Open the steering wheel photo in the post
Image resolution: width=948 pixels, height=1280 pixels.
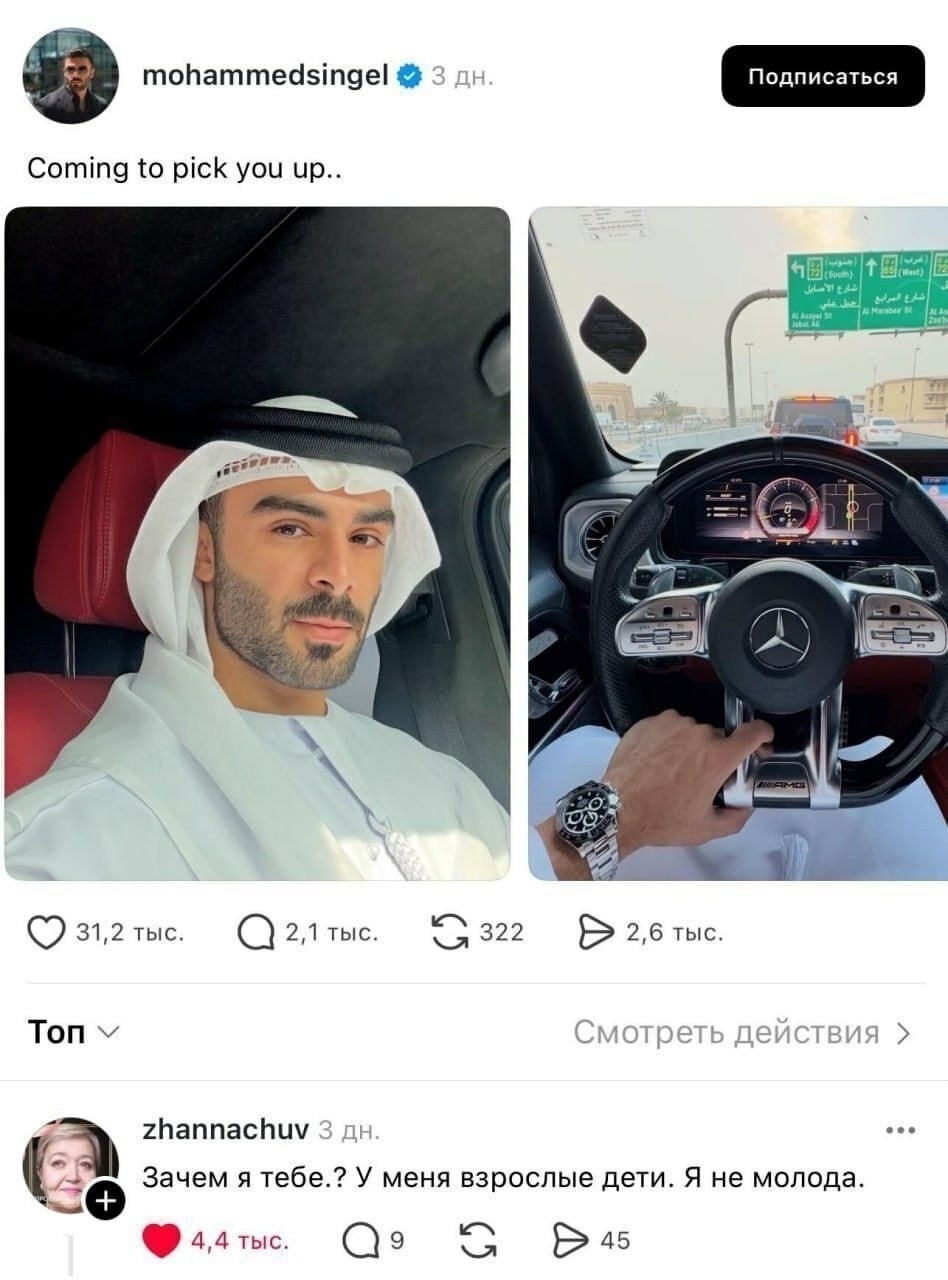pyautogui.click(x=738, y=543)
